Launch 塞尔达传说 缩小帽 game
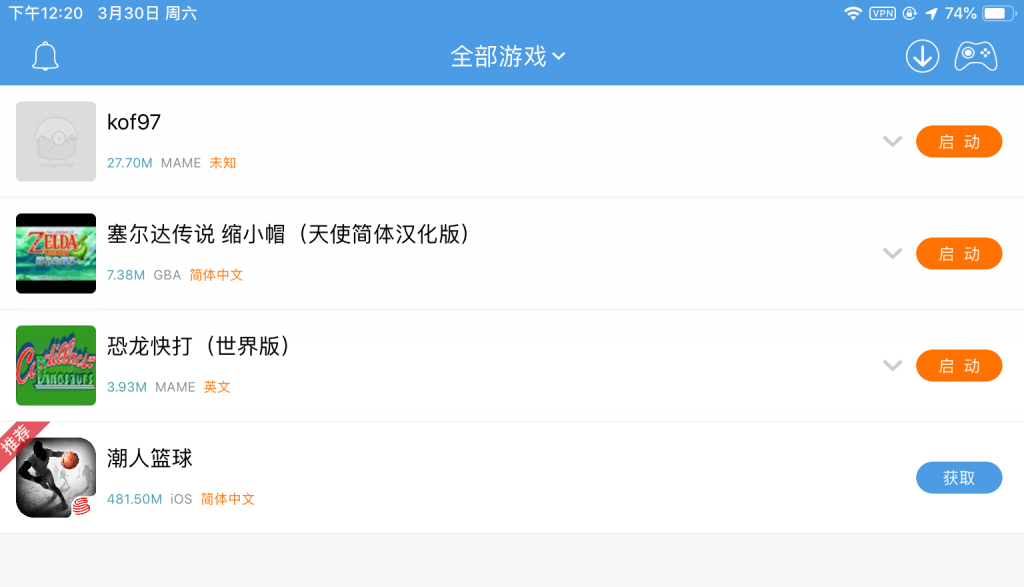The width and height of the screenshot is (1024, 587). (x=958, y=254)
